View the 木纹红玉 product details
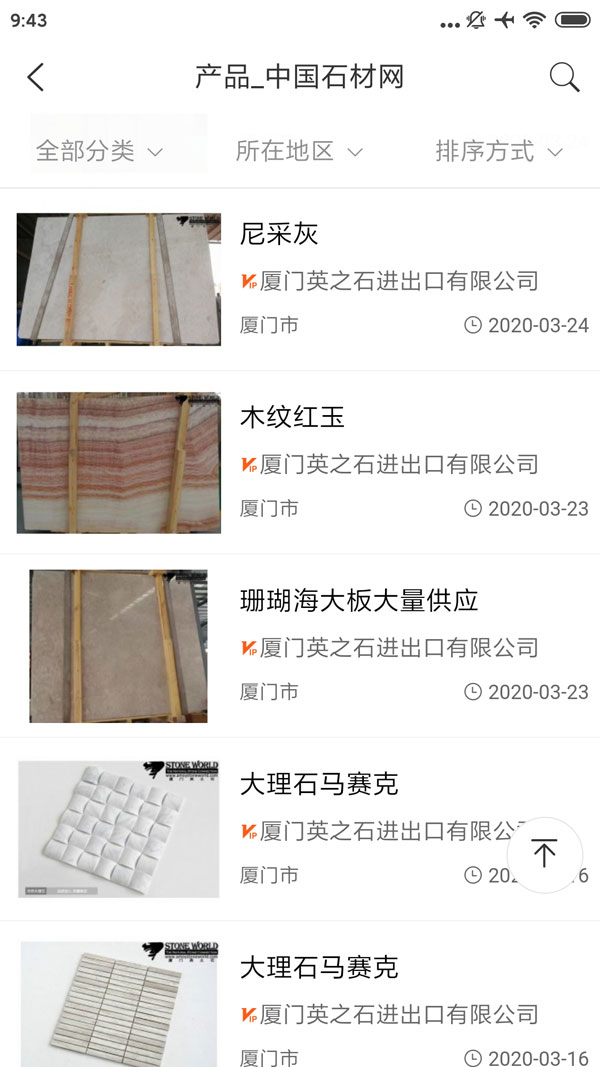This screenshot has width=600, height=1067. tap(292, 417)
